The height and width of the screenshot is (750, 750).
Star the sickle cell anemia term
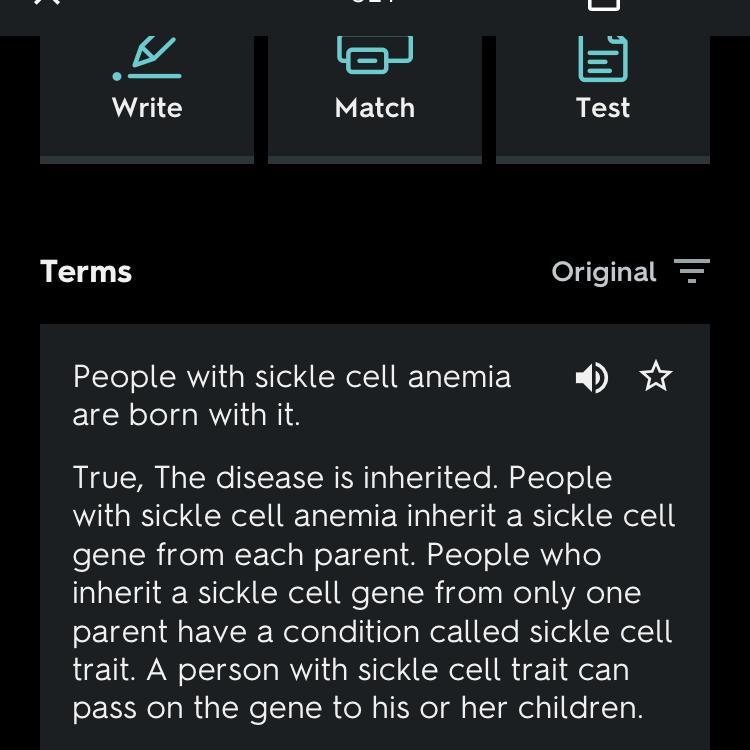[x=656, y=376]
